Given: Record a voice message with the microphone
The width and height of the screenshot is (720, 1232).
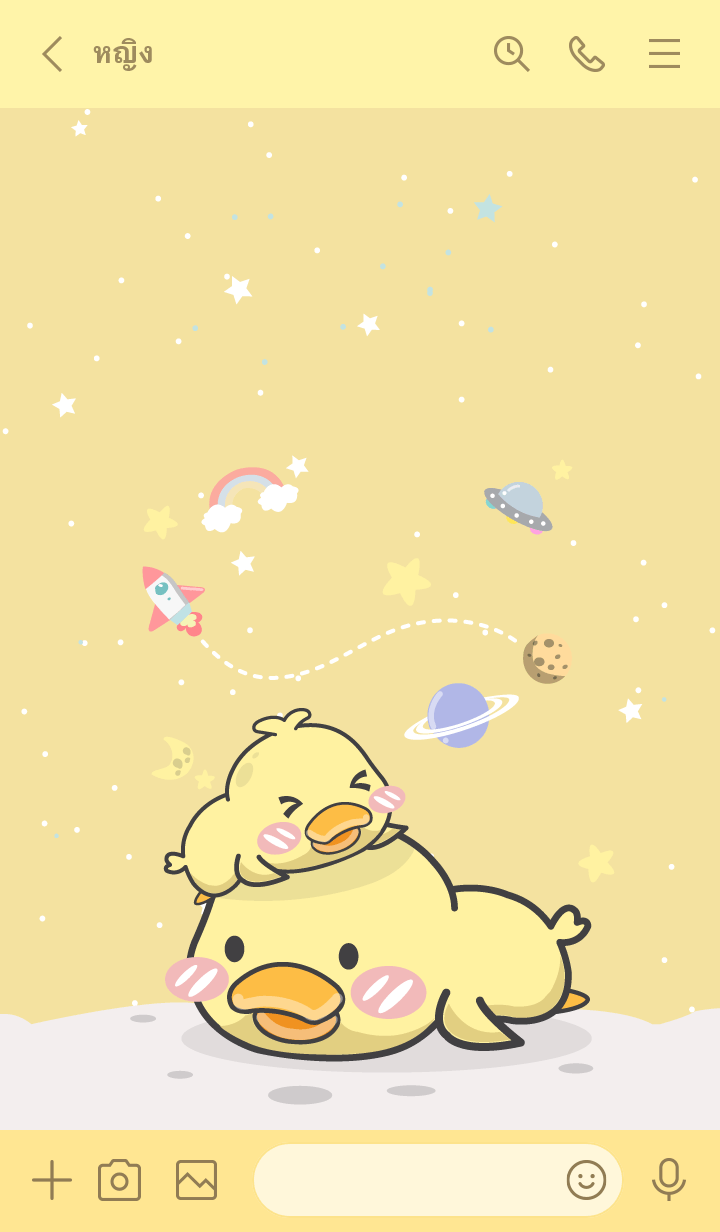Looking at the screenshot, I should (x=668, y=1180).
